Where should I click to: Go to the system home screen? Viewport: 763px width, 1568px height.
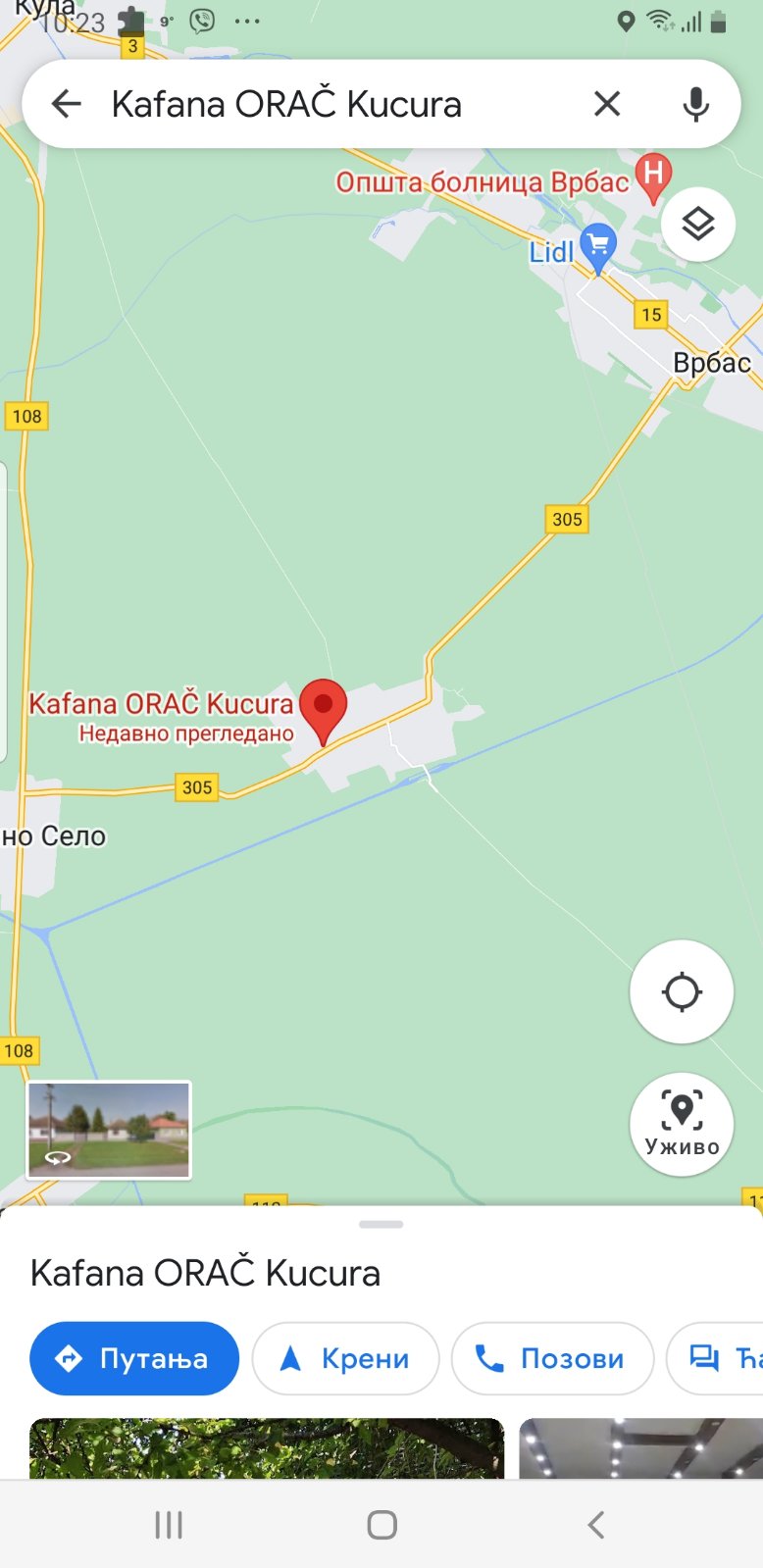coord(381,1525)
